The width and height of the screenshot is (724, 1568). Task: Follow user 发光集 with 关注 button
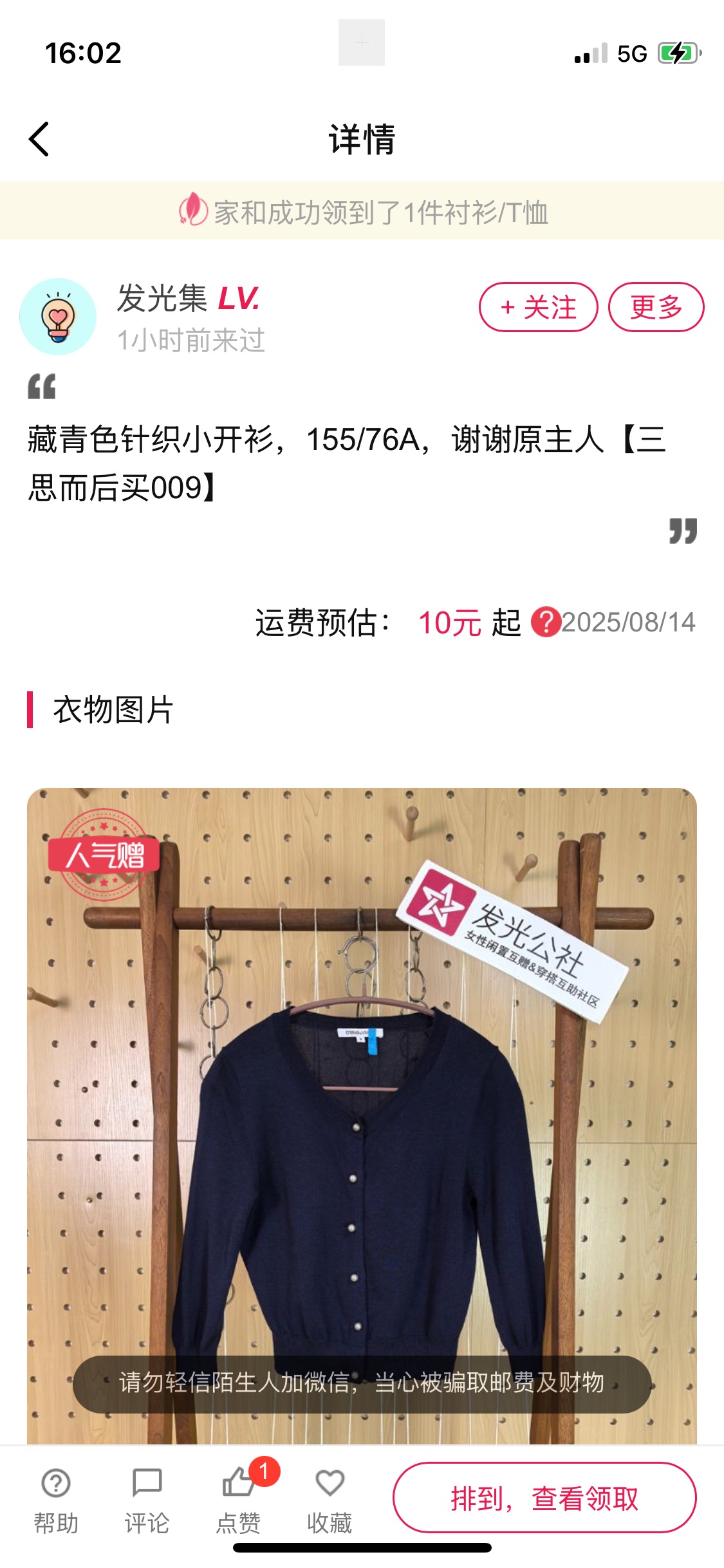[538, 307]
